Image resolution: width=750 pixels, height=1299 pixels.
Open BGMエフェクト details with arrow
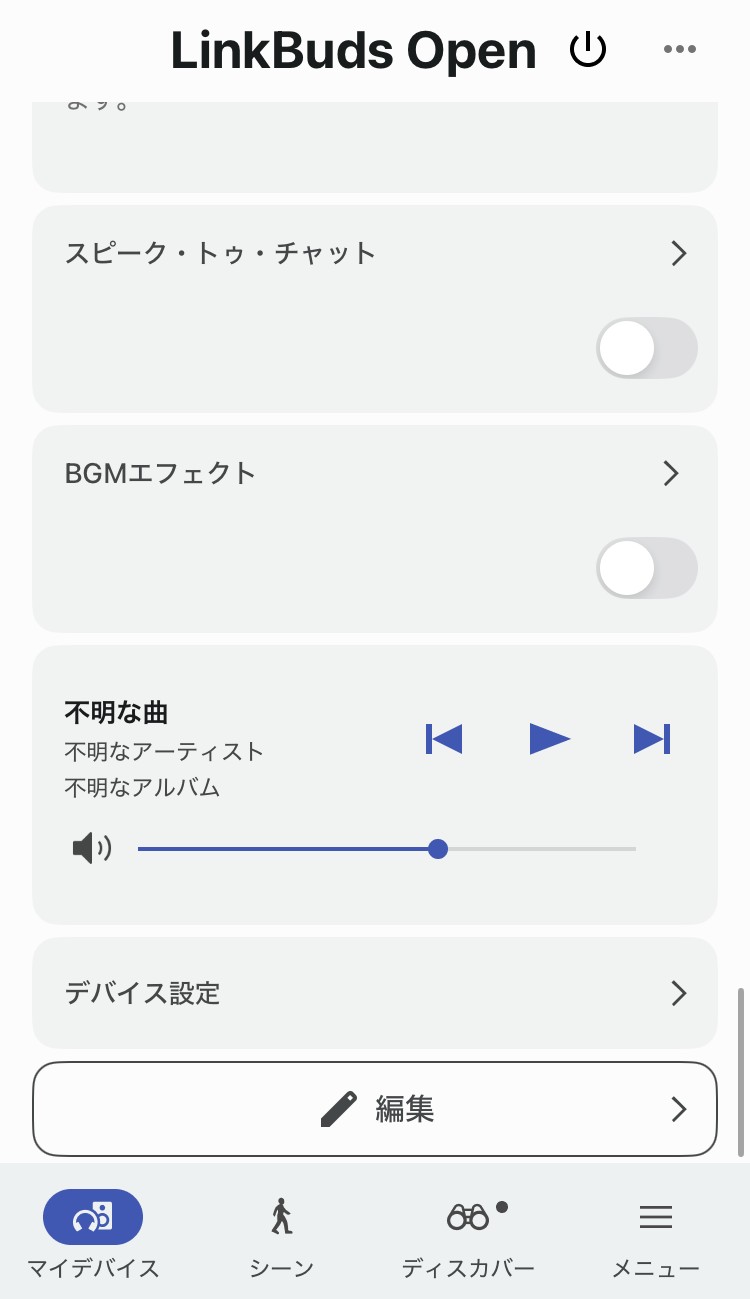[670, 473]
